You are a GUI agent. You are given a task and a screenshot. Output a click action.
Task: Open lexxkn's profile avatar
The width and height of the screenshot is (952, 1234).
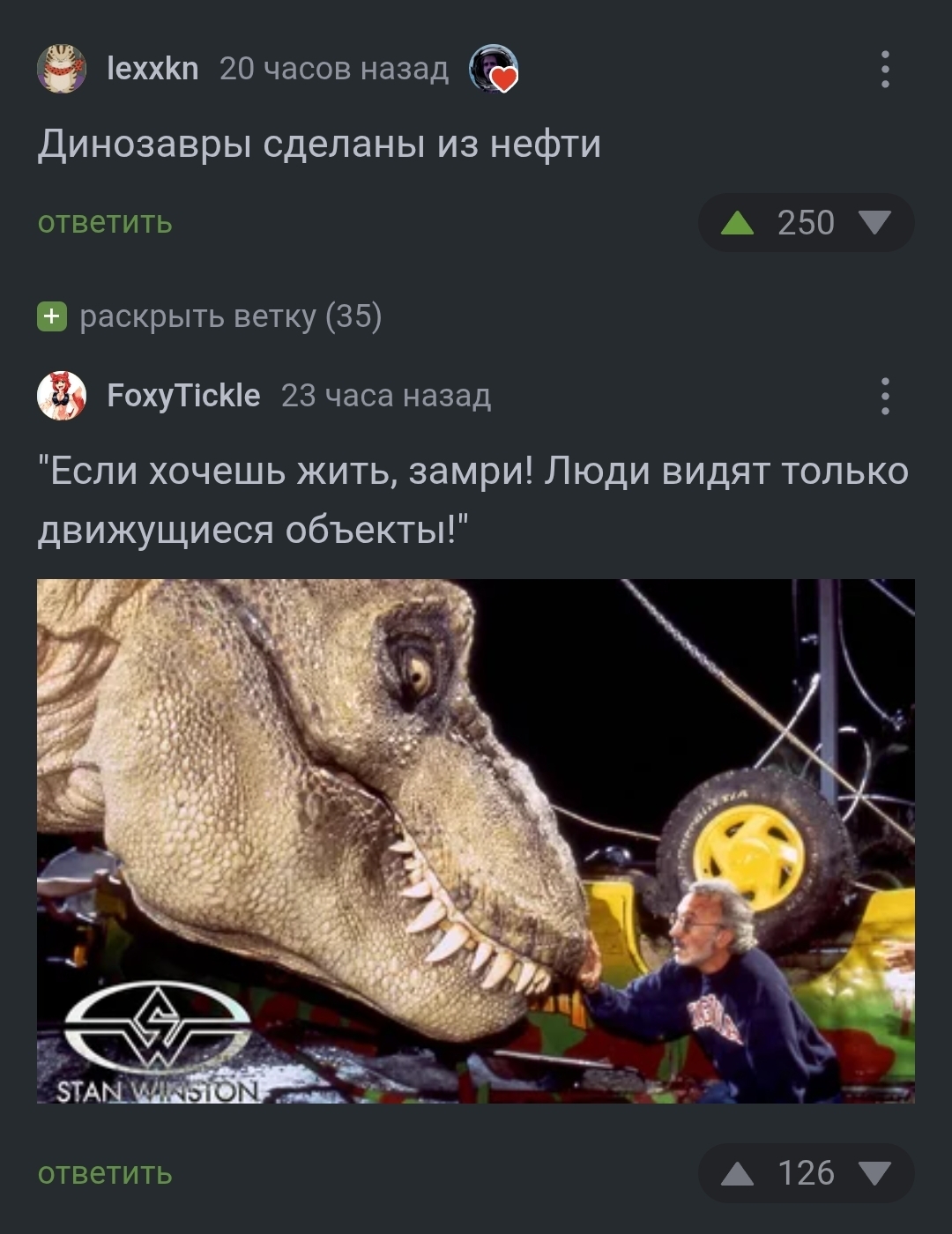point(61,68)
